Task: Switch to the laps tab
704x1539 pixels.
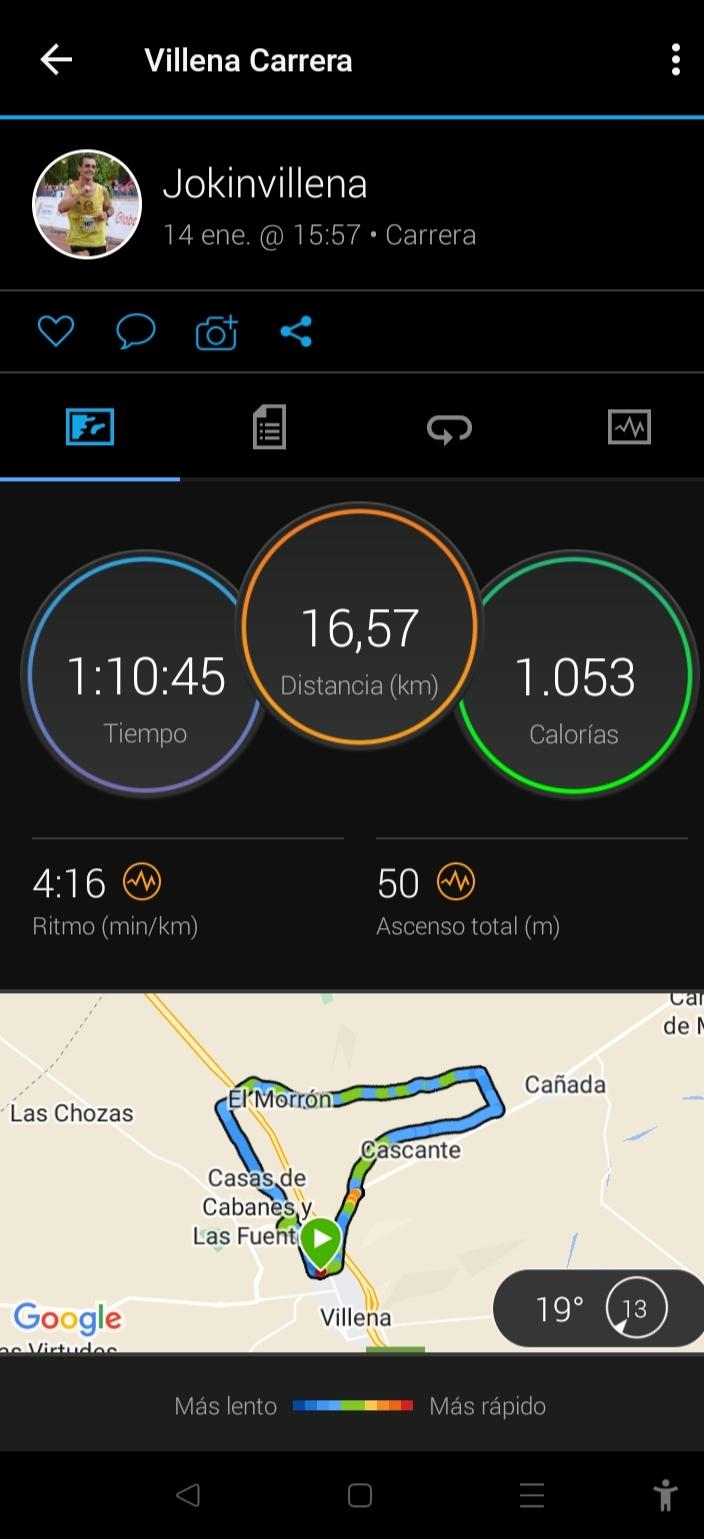Action: [x=449, y=428]
